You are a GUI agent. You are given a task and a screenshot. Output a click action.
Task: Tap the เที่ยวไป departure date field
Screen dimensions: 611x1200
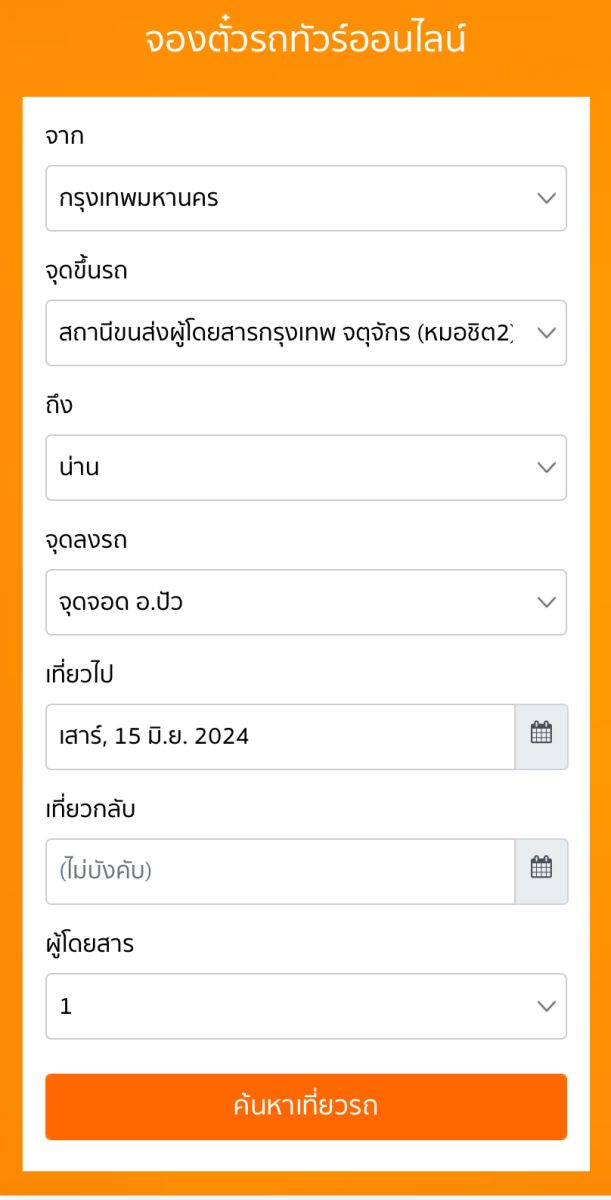(280, 737)
